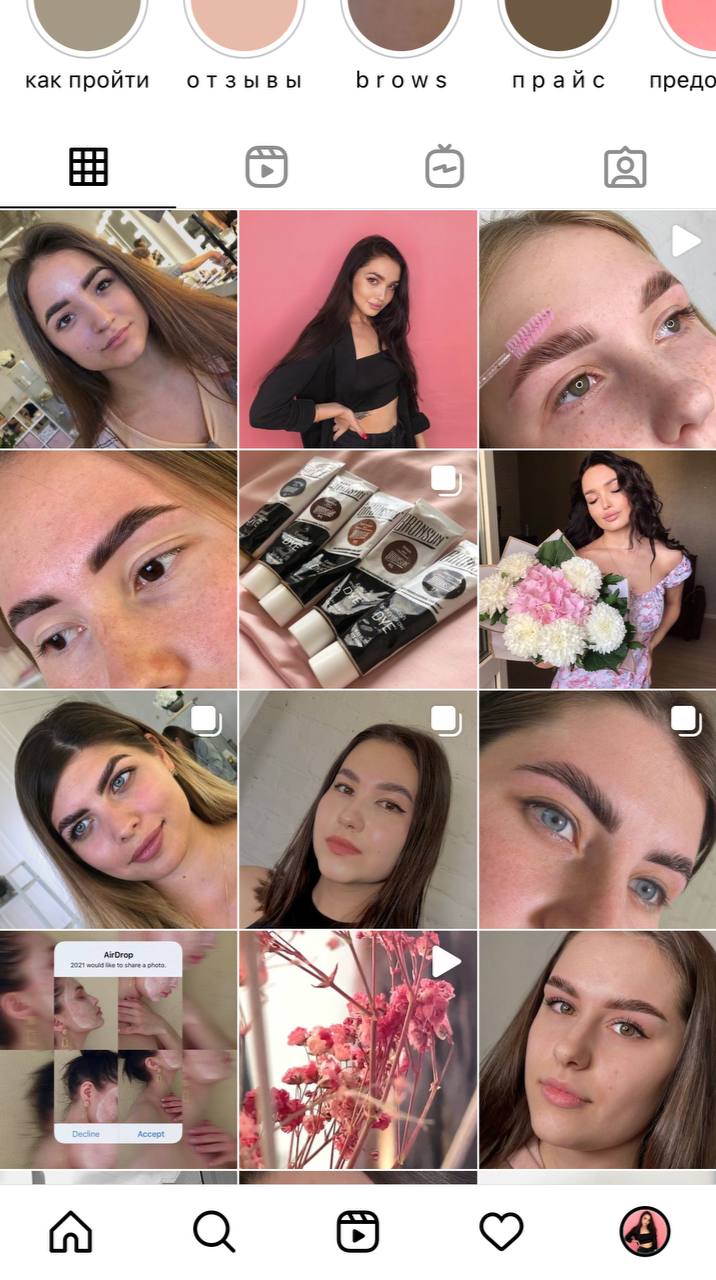The height and width of the screenshot is (1280, 716).
Task: Open the post with woman holding flowers
Action: [597, 569]
